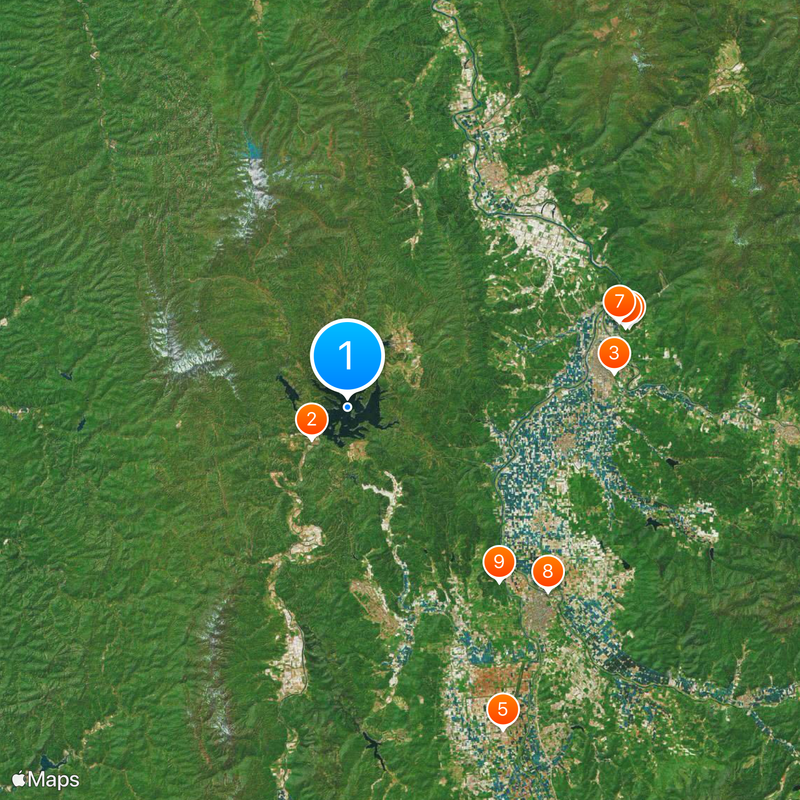
Task: Choose the orange pin numbered 7
Action: (x=620, y=301)
